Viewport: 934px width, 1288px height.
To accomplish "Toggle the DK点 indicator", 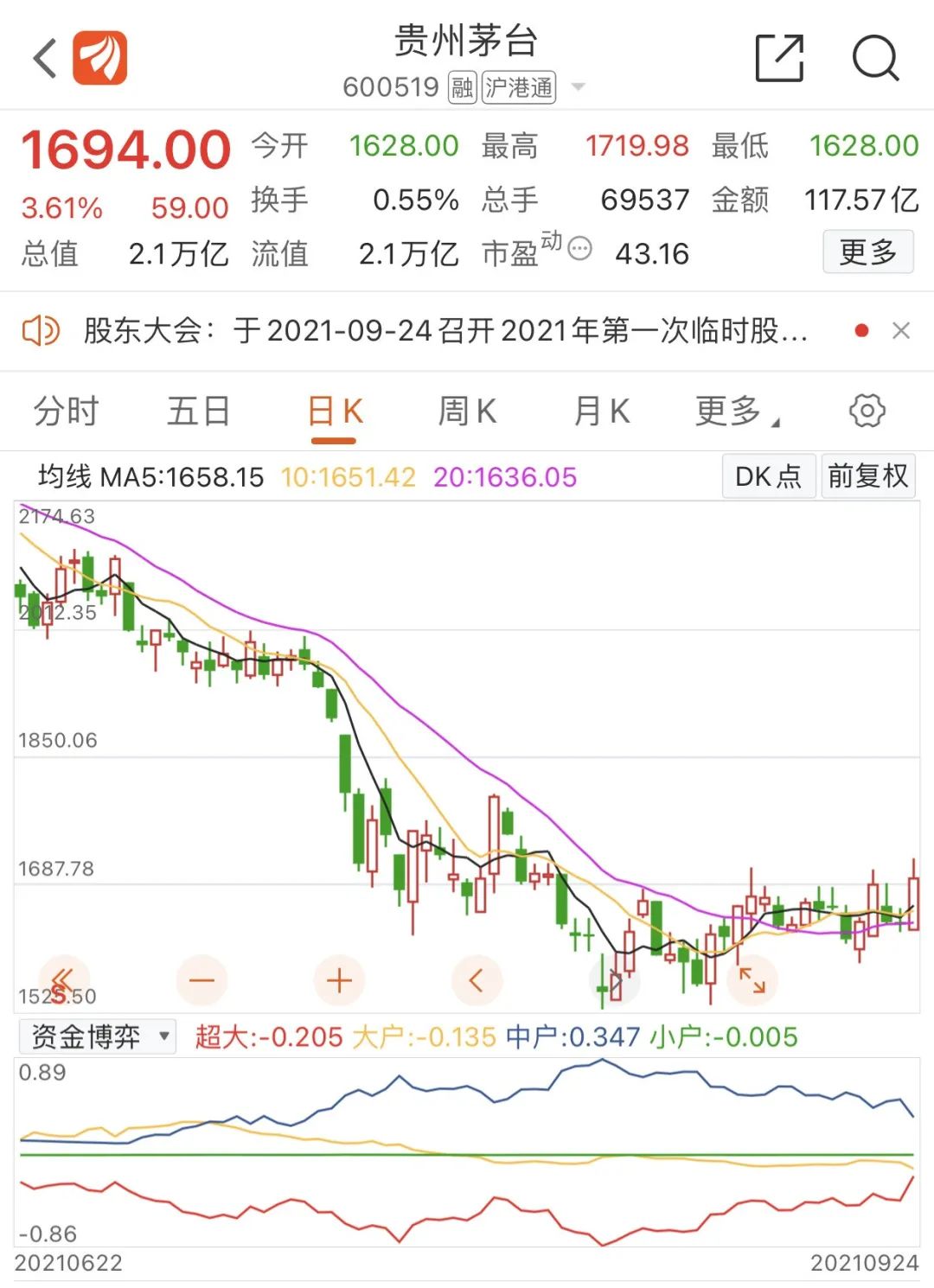I will 768,476.
